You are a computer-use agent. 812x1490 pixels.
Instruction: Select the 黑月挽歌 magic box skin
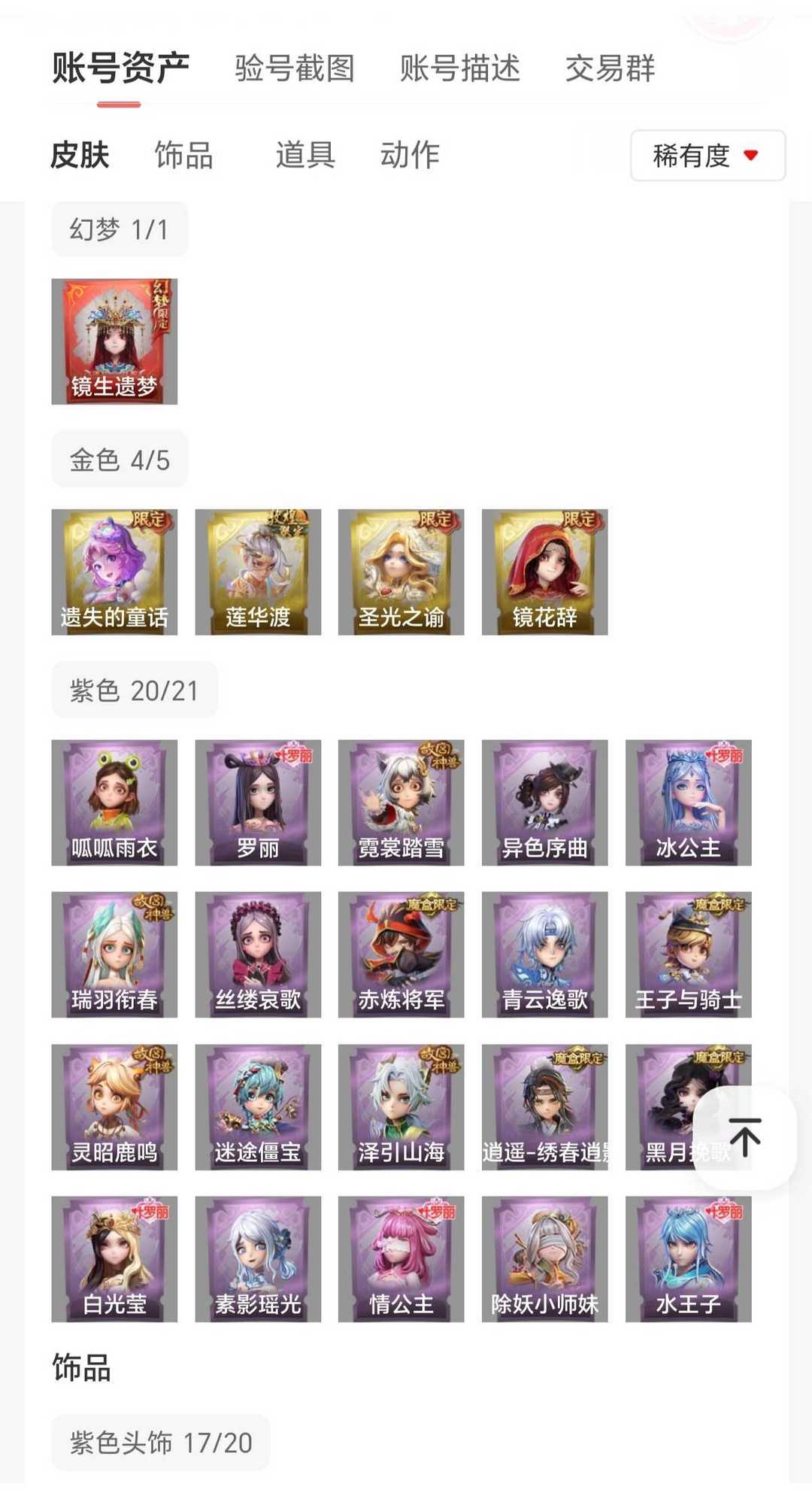pyautogui.click(x=688, y=1106)
